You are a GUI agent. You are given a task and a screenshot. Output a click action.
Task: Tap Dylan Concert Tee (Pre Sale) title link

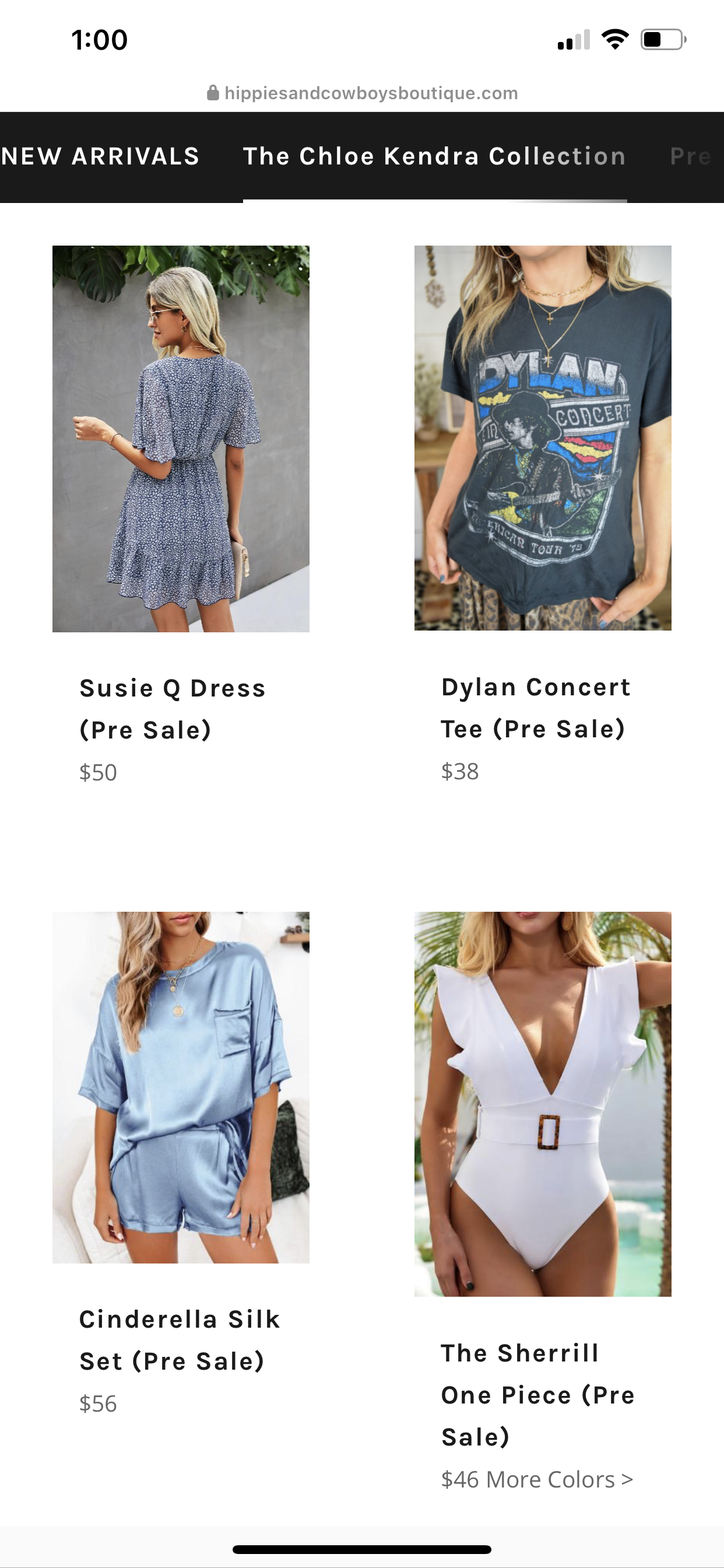535,708
